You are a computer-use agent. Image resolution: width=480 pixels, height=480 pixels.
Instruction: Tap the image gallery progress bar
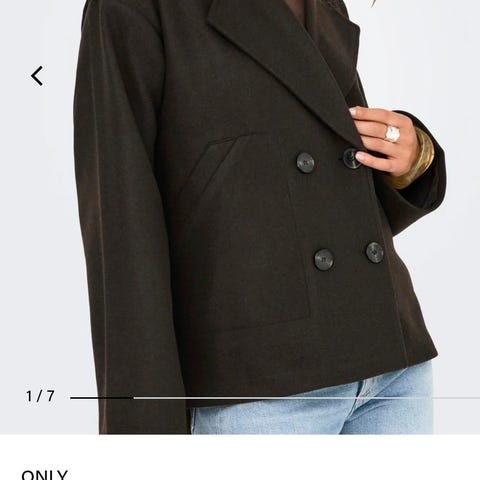(275, 398)
